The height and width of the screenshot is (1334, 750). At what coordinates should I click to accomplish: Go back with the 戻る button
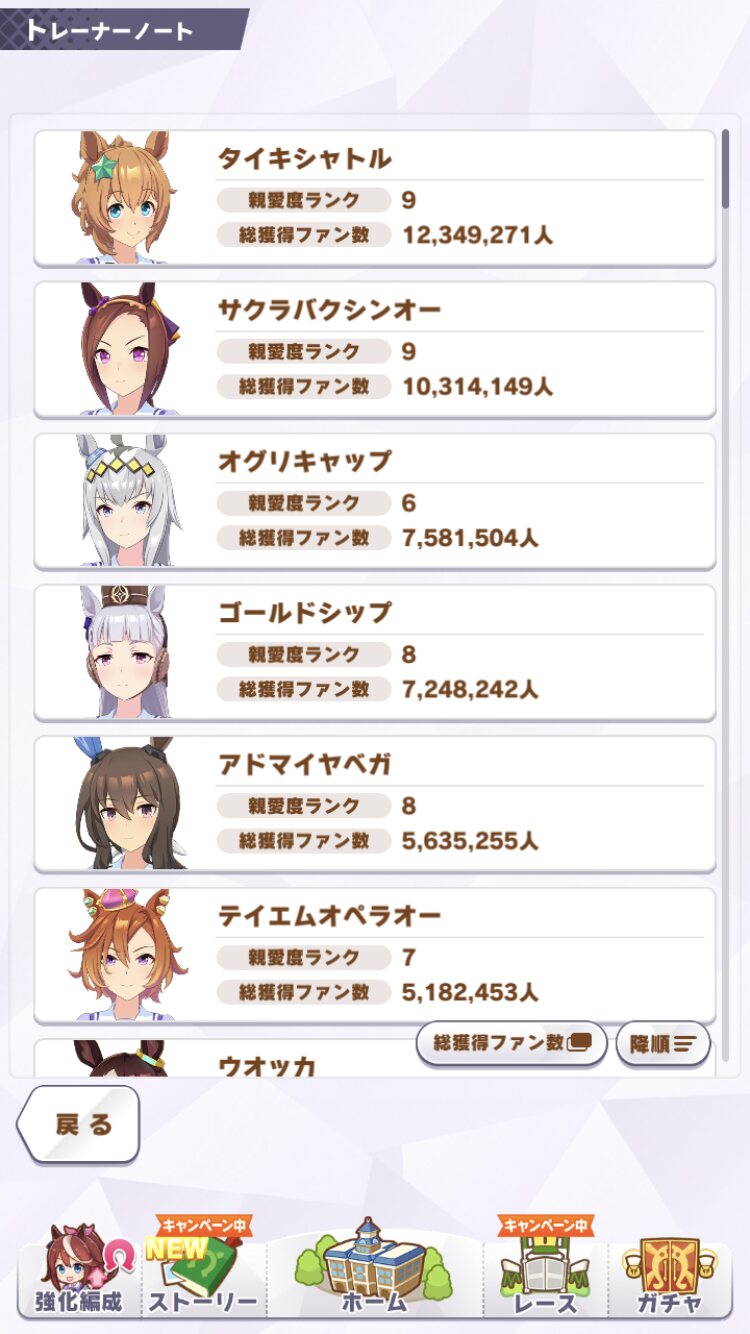tap(78, 1124)
